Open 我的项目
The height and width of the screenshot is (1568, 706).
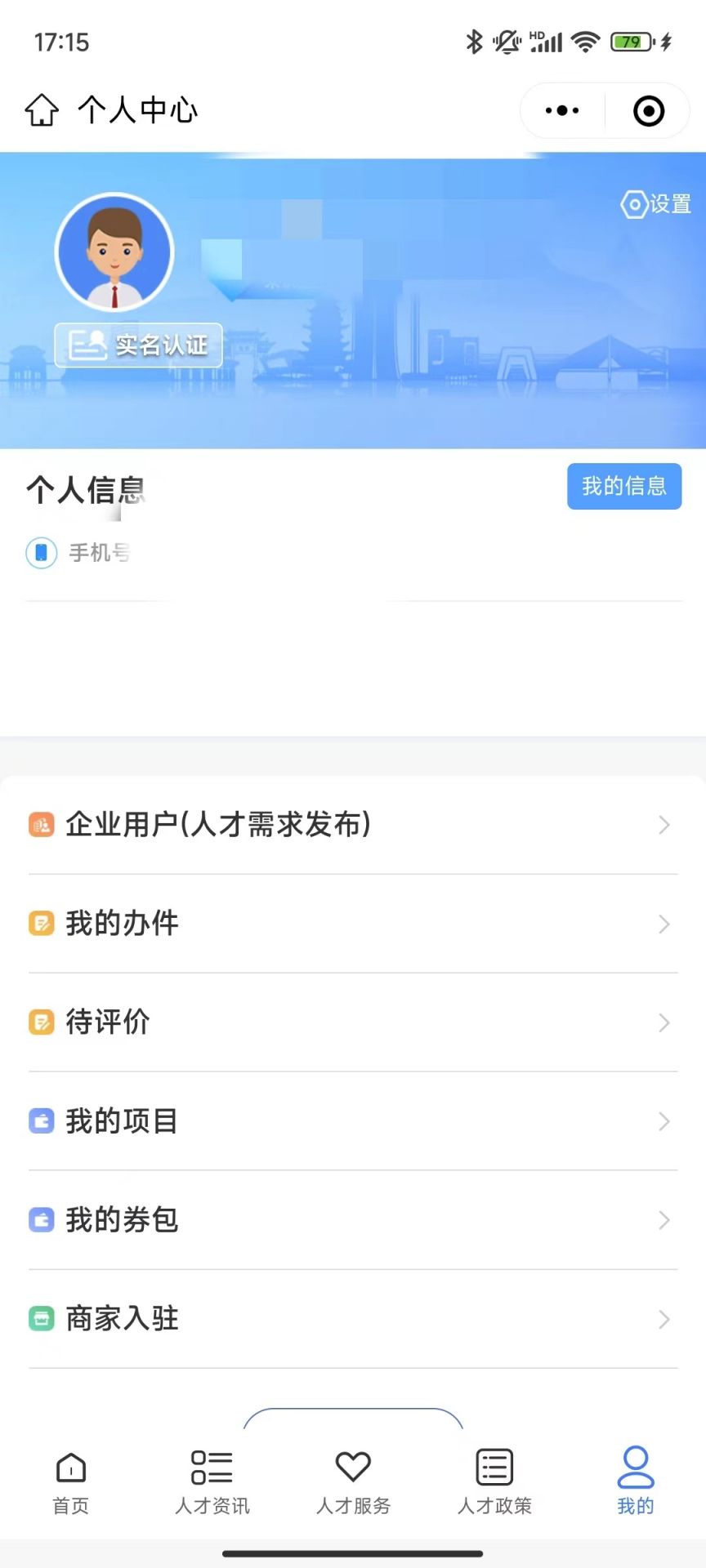coord(353,1121)
